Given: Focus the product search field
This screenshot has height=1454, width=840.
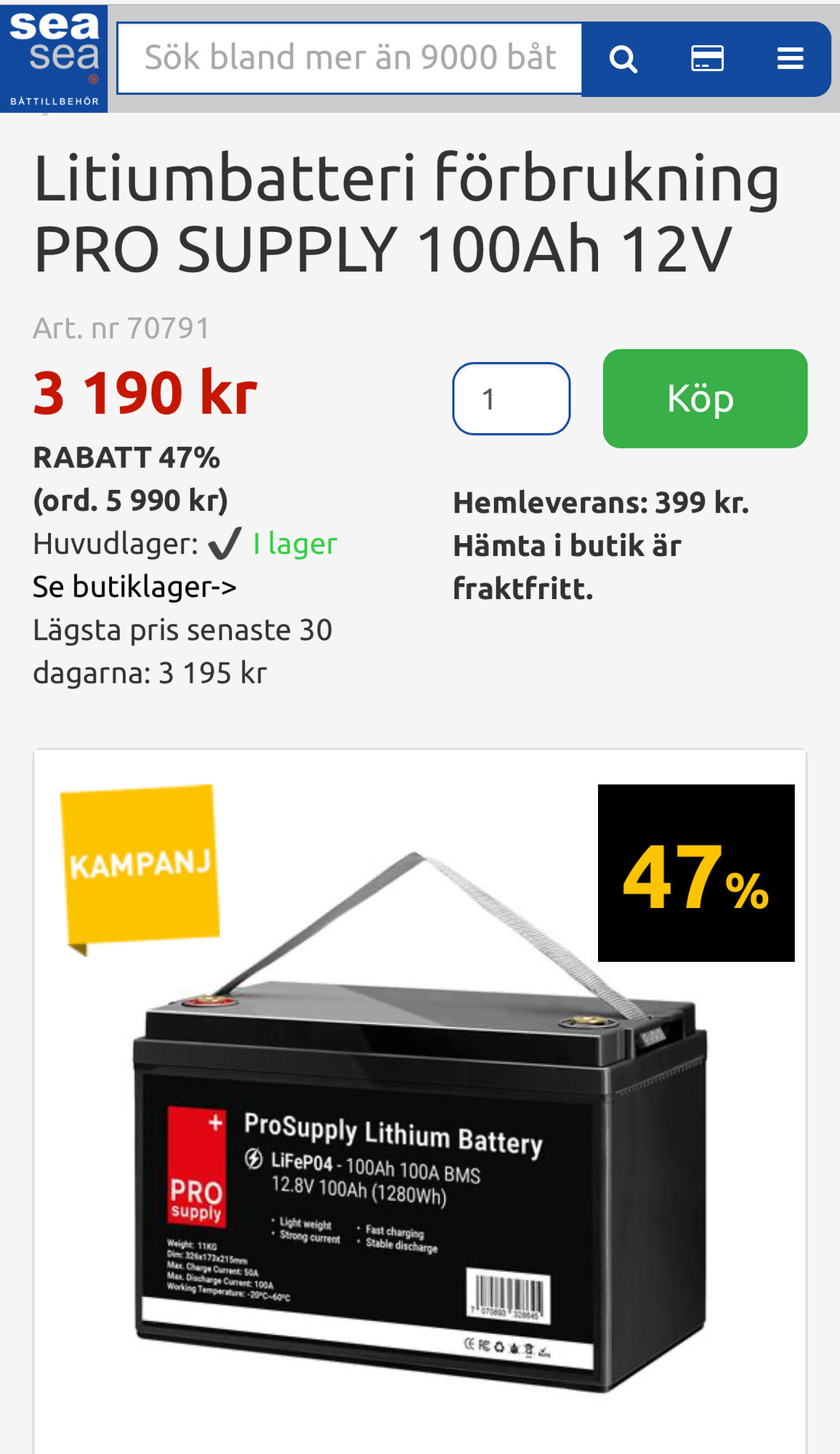Looking at the screenshot, I should tap(350, 58).
